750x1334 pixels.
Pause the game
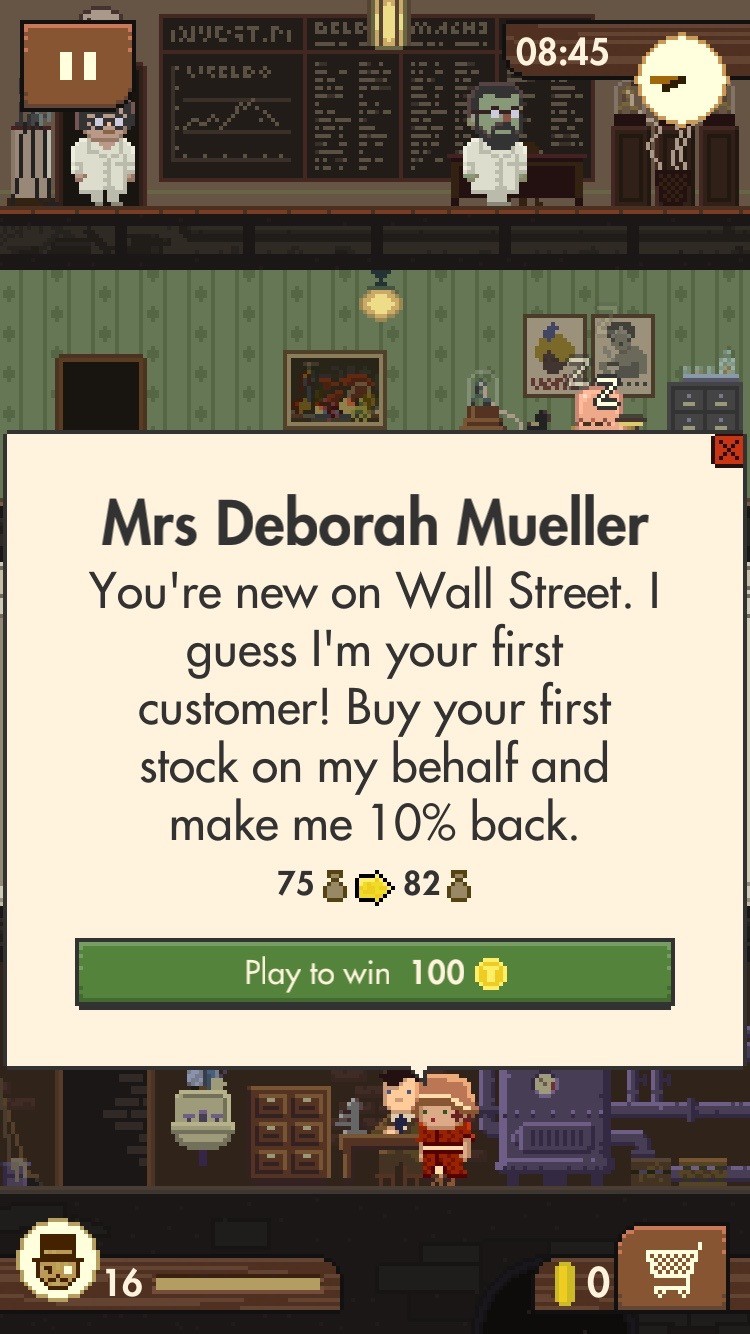77,66
